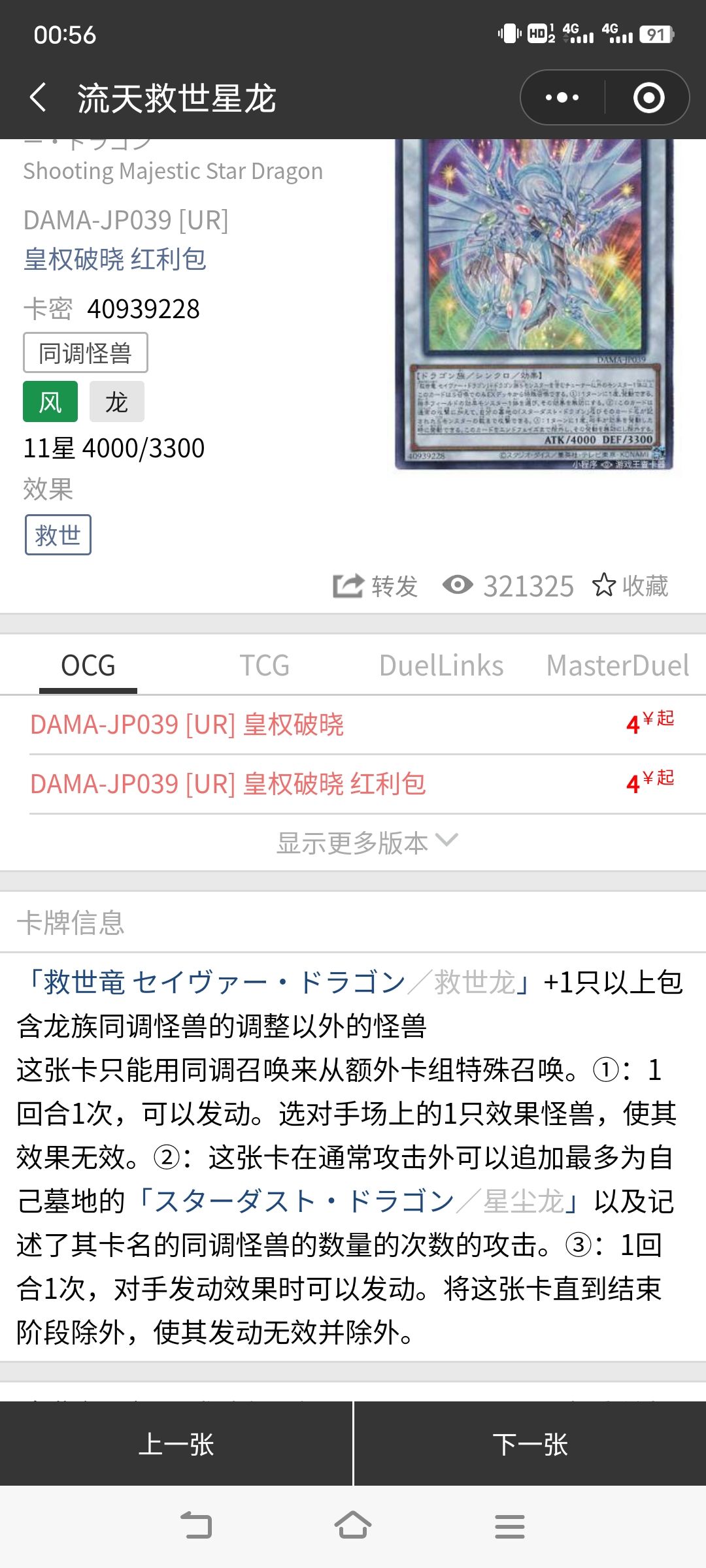706x1568 pixels.
Task: Toggle the 救世 archetype tag
Action: 58,534
